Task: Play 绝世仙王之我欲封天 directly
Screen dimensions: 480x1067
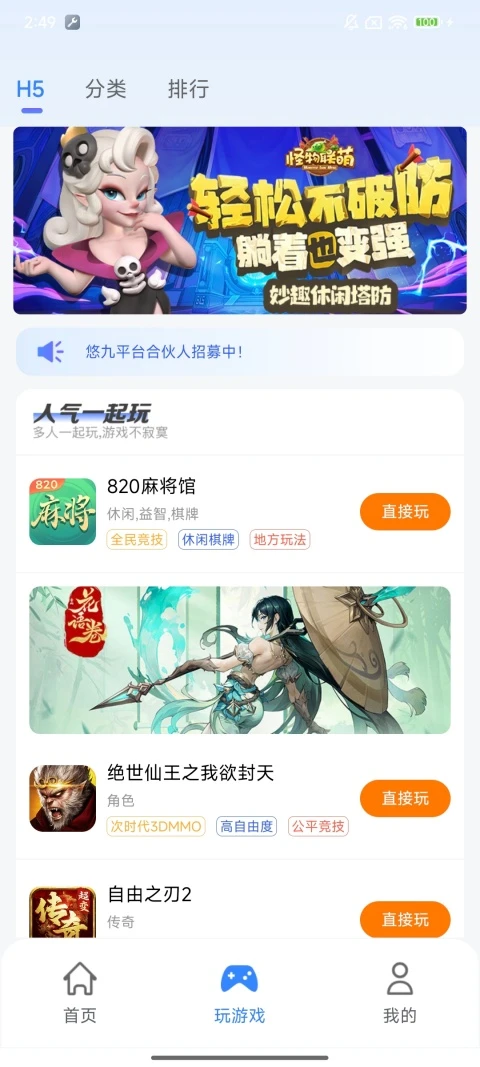Action: (x=405, y=798)
